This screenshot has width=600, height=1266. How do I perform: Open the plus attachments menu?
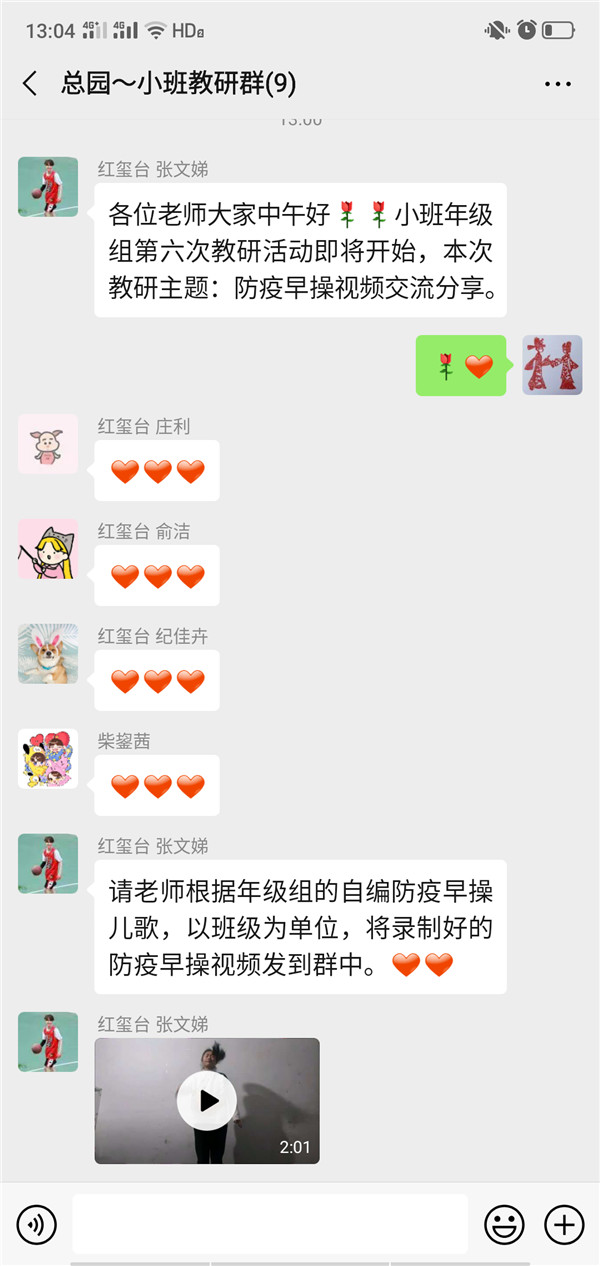click(x=564, y=1224)
